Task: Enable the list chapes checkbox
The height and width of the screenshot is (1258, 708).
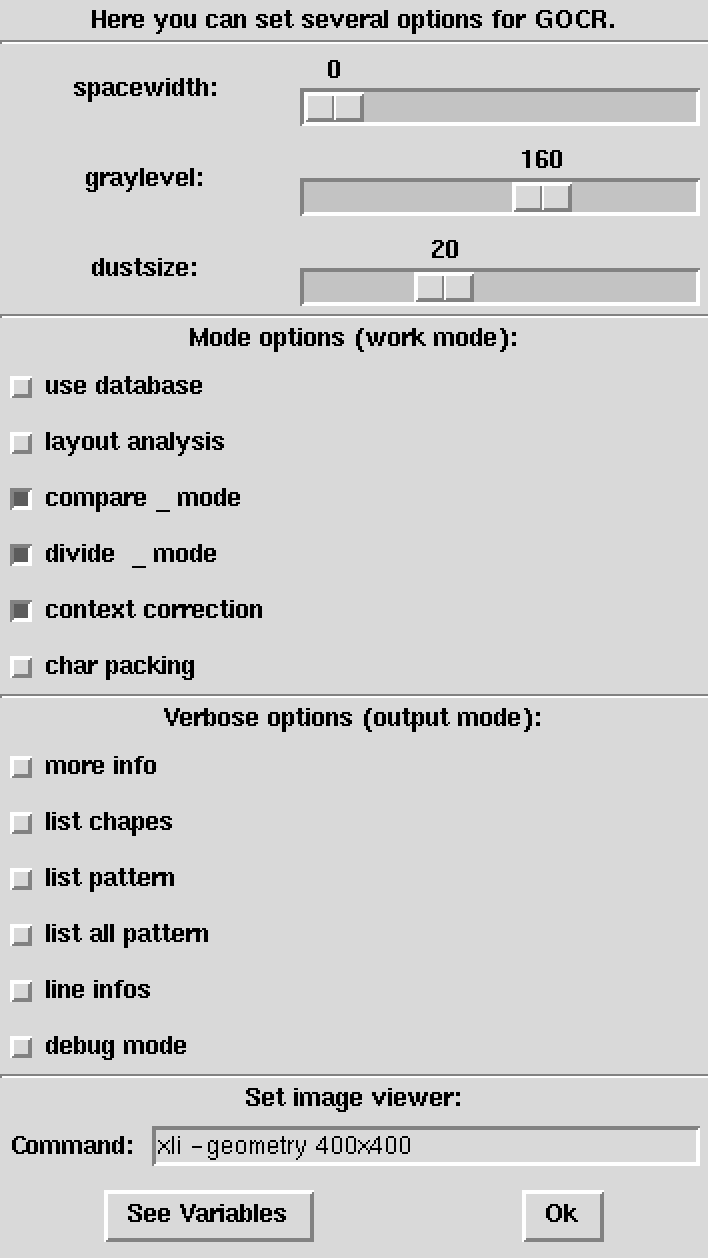Action: (x=21, y=823)
